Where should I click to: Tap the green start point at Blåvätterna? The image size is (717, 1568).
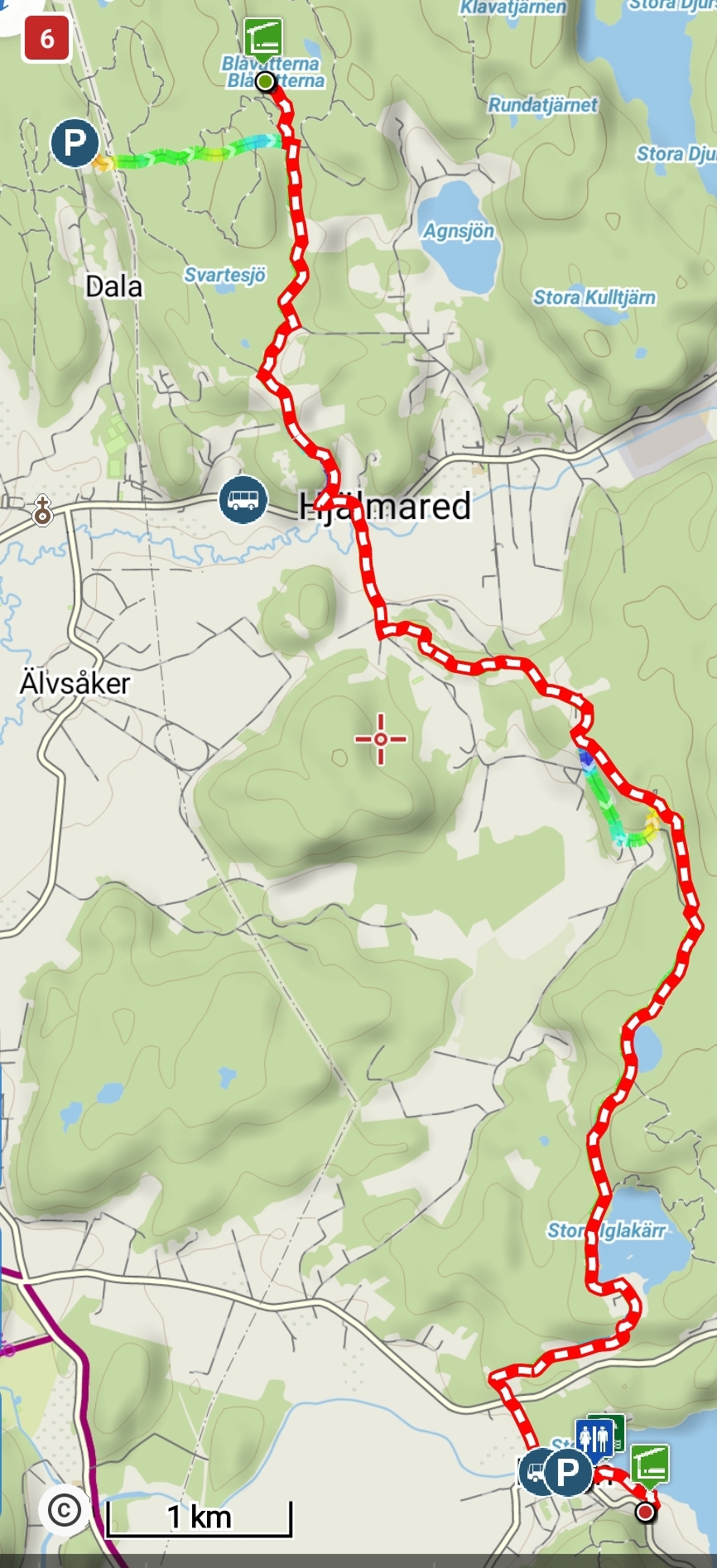click(x=265, y=82)
